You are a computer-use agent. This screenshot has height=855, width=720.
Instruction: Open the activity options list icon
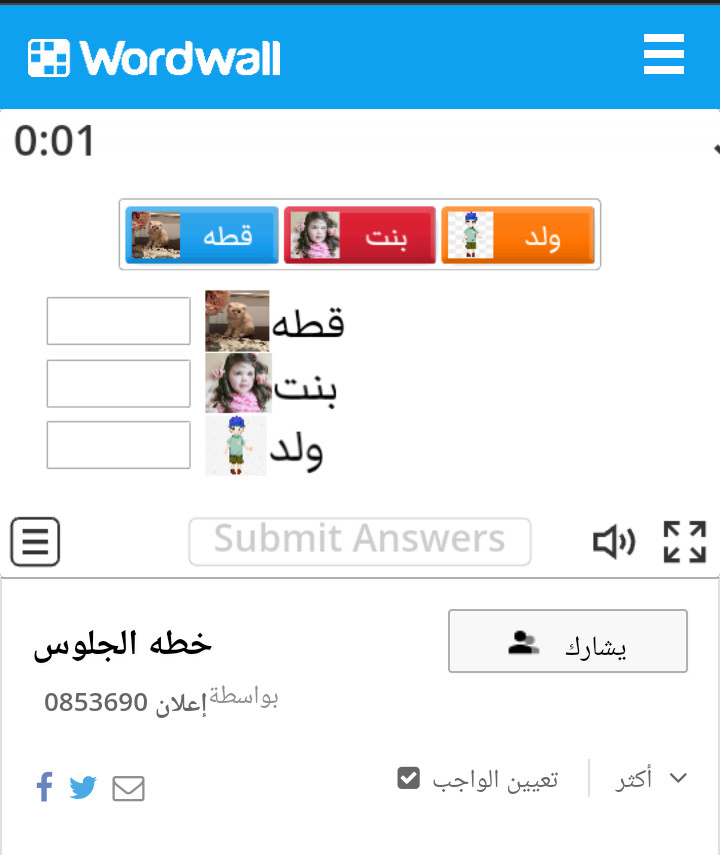[x=35, y=542]
